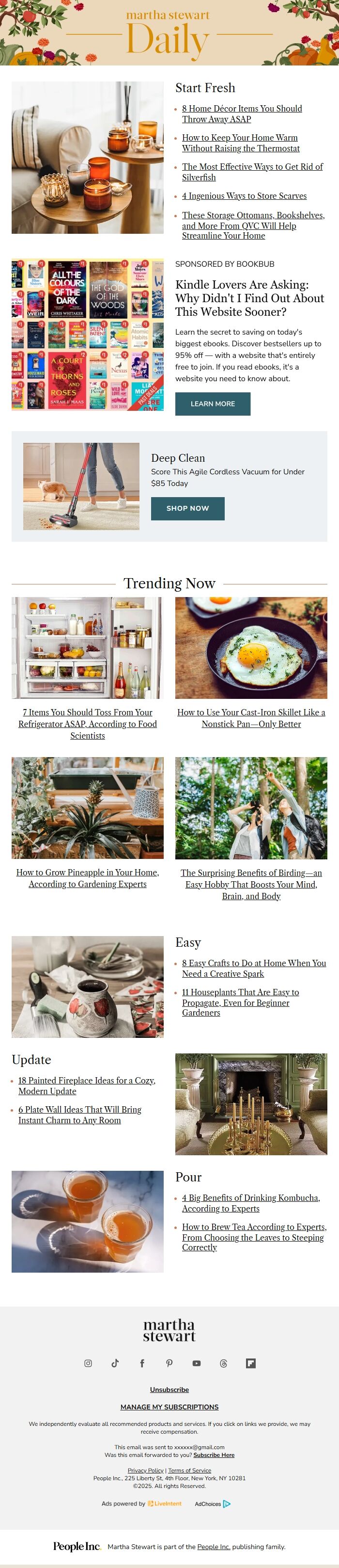Viewport: 339px width, 1568px height.
Task: Visit the Pinterest profile icon
Action: 169,1363
